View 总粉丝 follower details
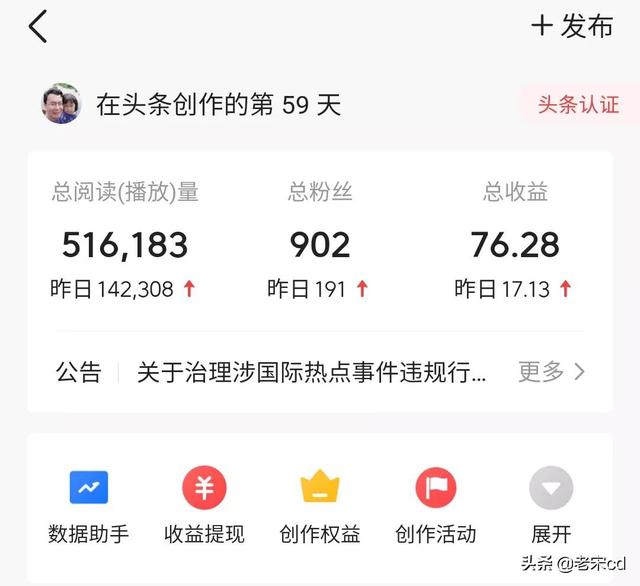 coord(320,244)
